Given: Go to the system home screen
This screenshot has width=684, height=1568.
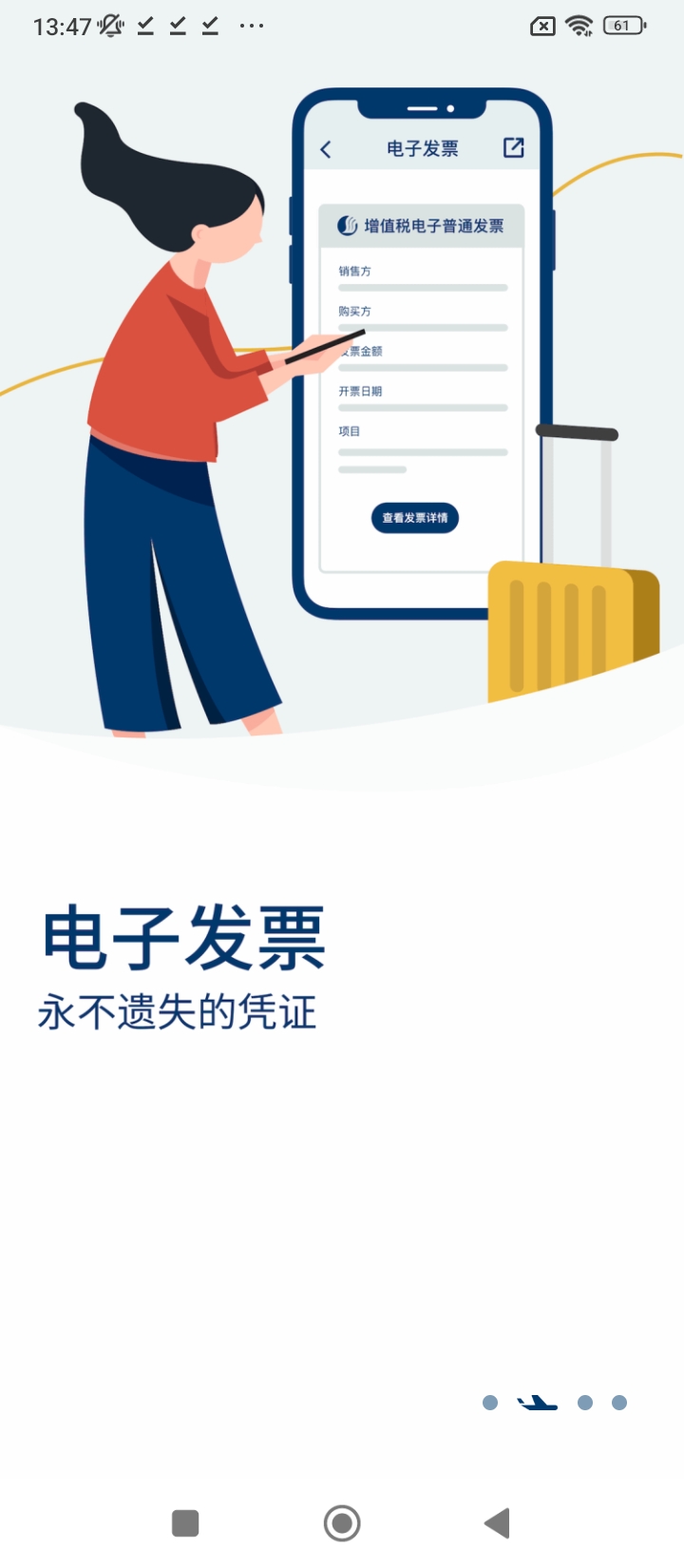Looking at the screenshot, I should (342, 1523).
